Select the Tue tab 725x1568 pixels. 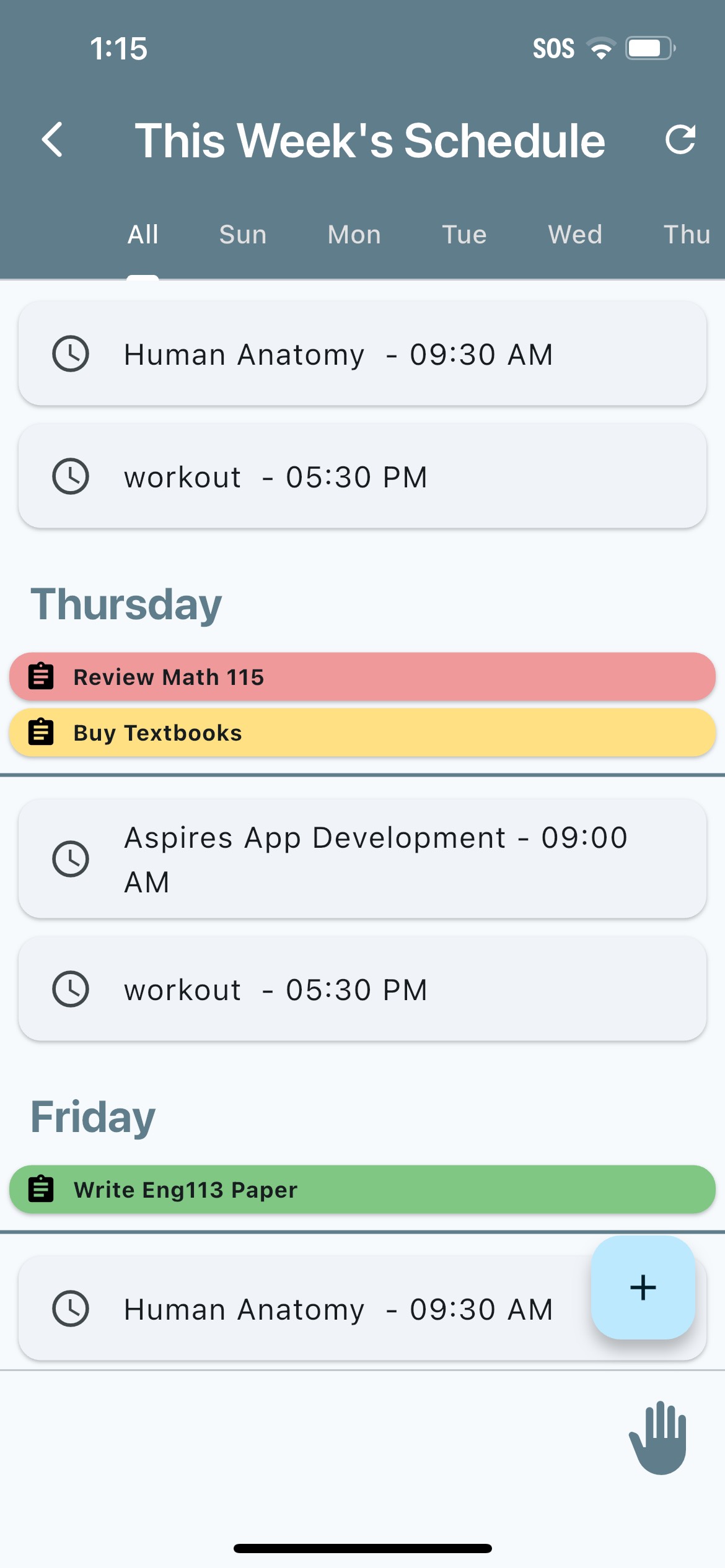click(464, 235)
